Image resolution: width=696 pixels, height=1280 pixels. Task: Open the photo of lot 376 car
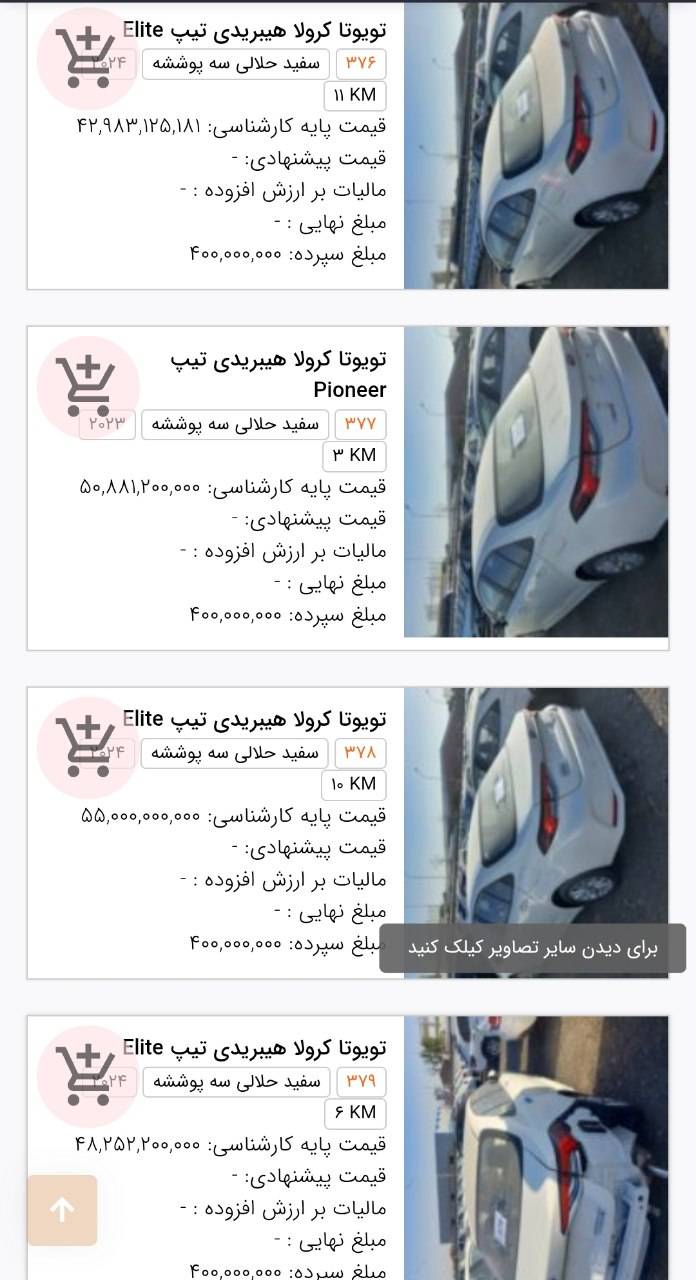pyautogui.click(x=536, y=146)
